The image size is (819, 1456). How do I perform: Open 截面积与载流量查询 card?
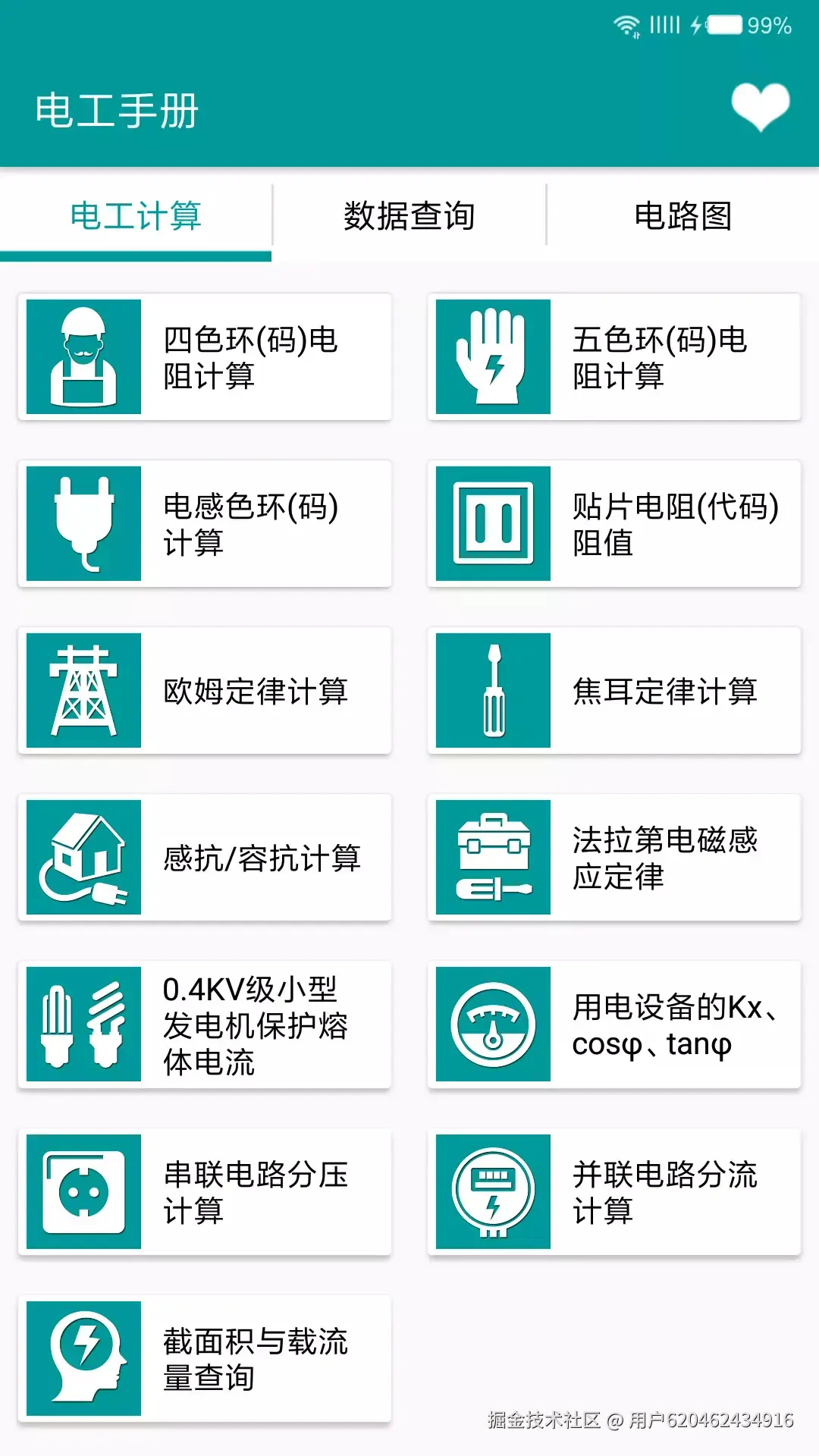[205, 1358]
